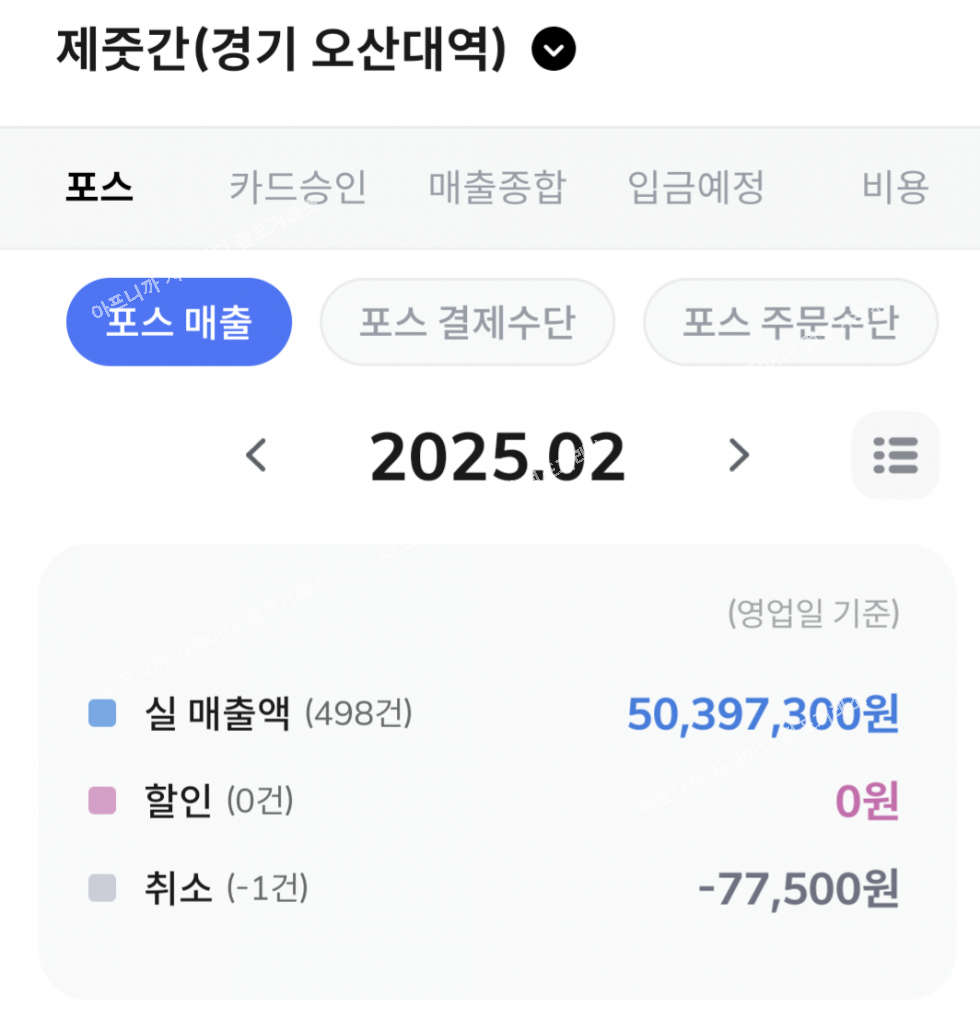The height and width of the screenshot is (1018, 980).
Task: Go to previous month from 2025.02
Action: point(257,456)
